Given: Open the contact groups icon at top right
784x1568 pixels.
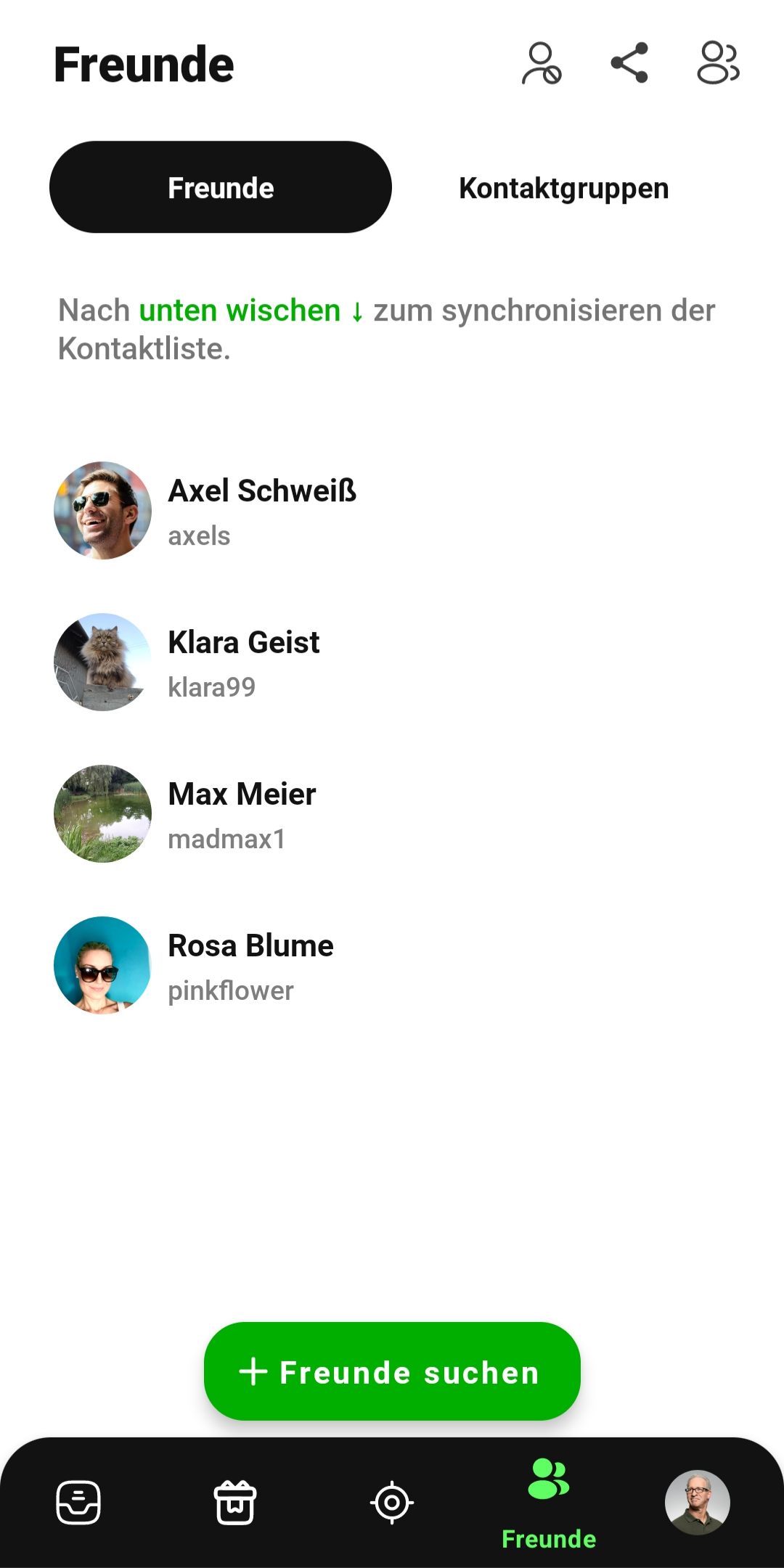Looking at the screenshot, I should tap(718, 63).
